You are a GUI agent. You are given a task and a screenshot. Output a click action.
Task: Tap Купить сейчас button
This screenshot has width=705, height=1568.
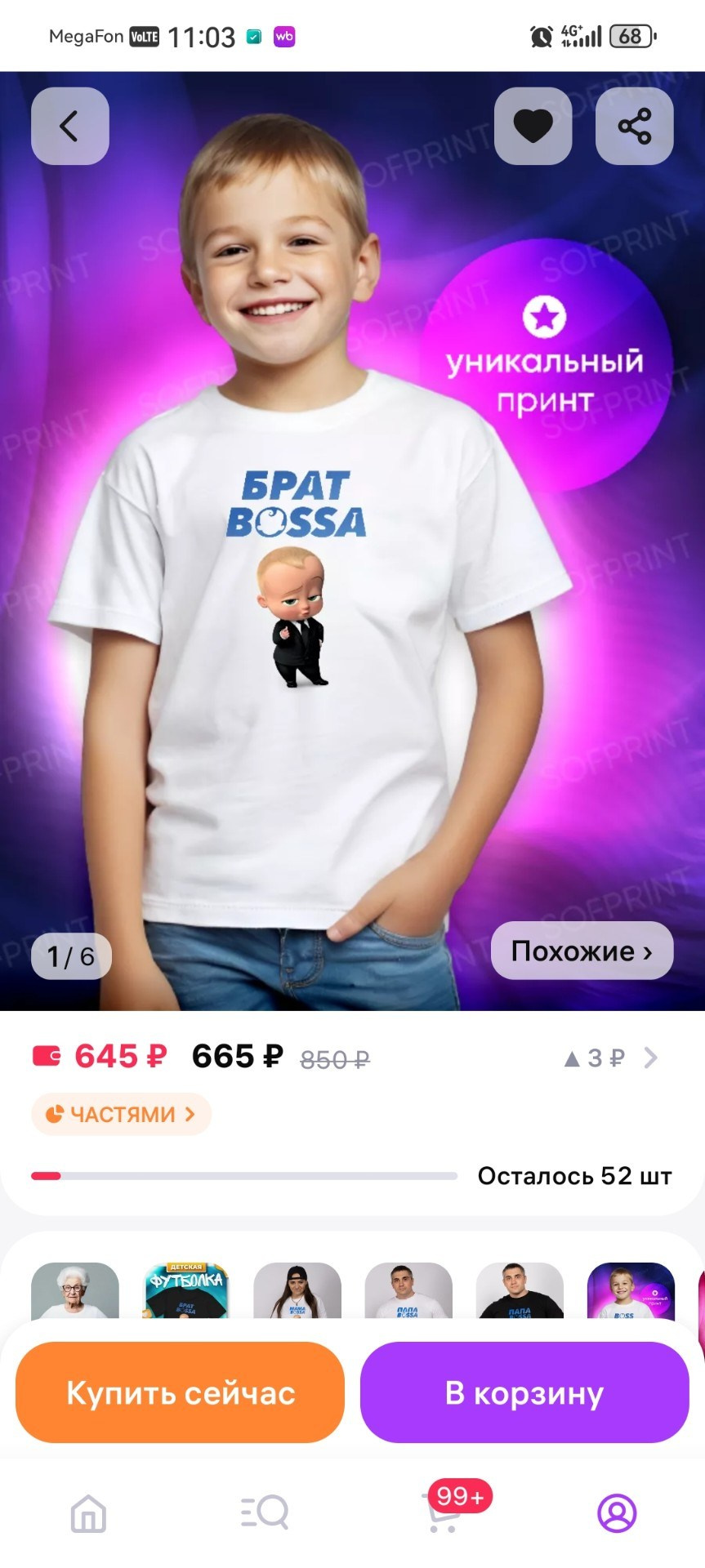pos(181,1392)
